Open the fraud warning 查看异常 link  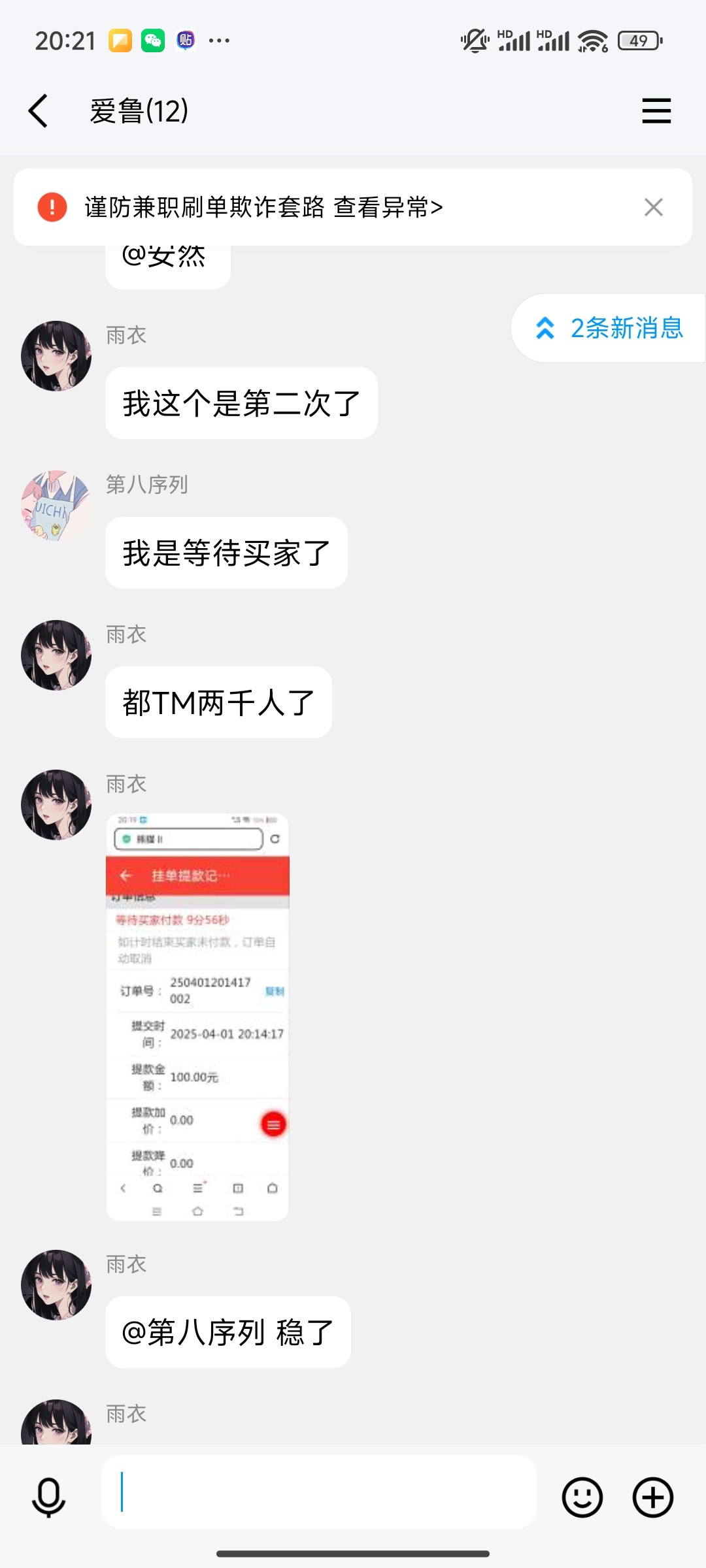point(388,208)
